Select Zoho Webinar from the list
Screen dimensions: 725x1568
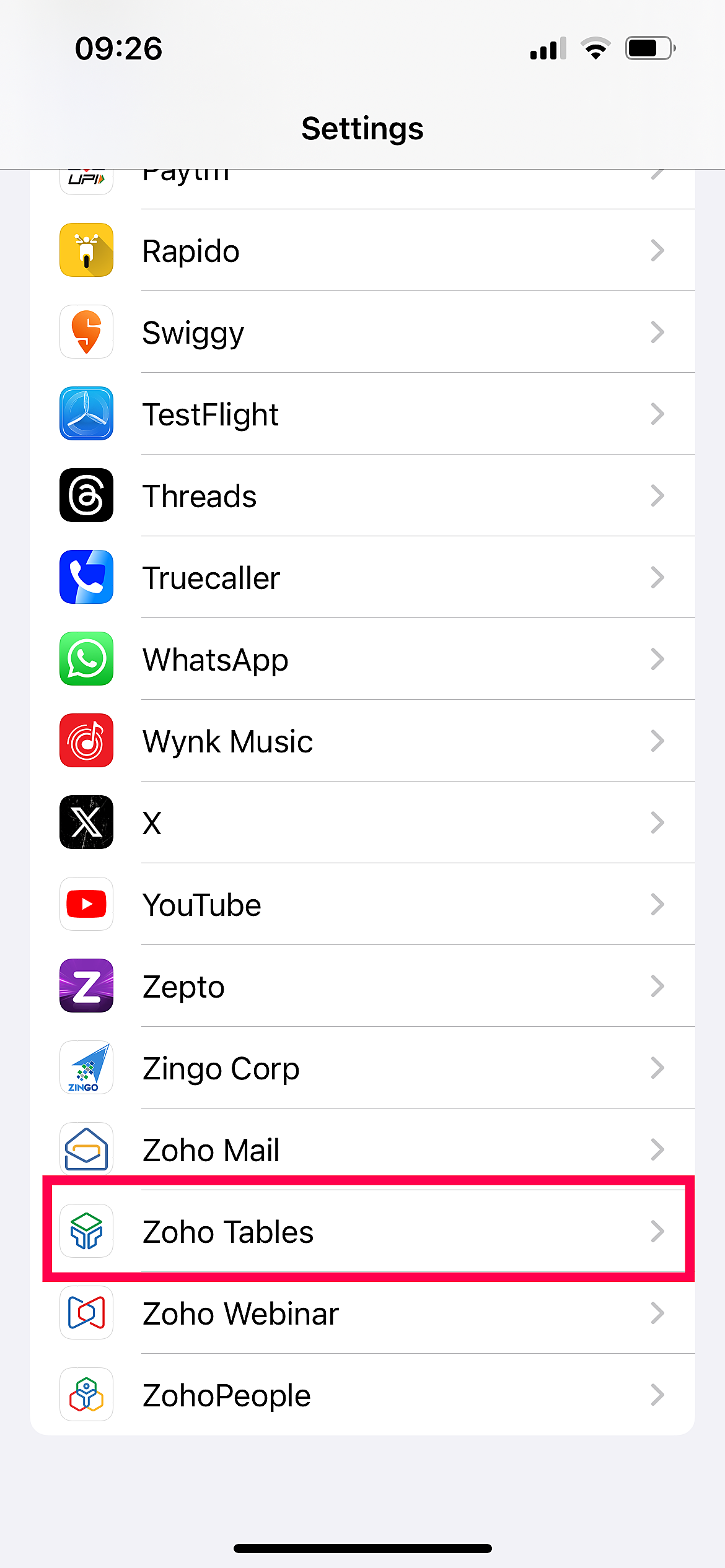pos(362,1313)
